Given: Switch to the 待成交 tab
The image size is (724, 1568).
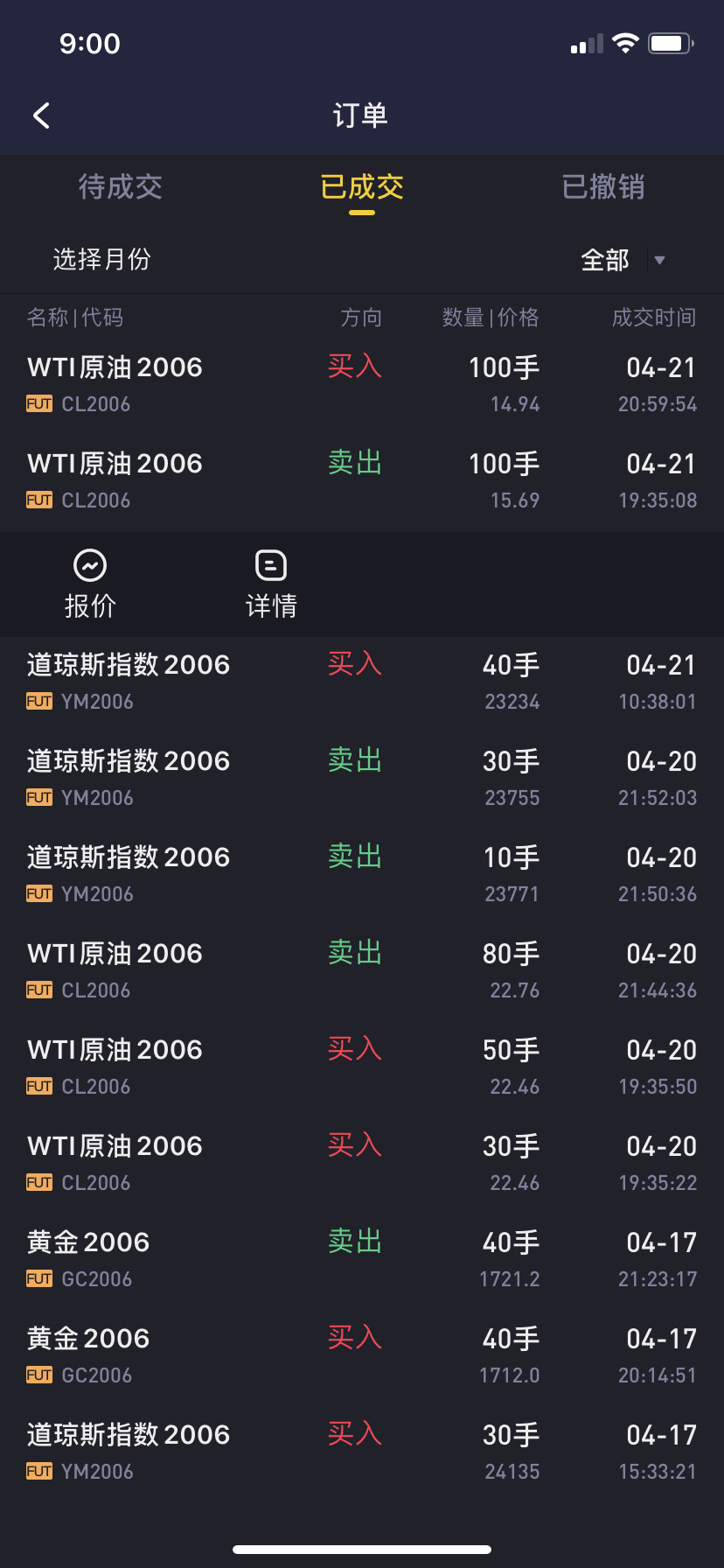Looking at the screenshot, I should (121, 186).
